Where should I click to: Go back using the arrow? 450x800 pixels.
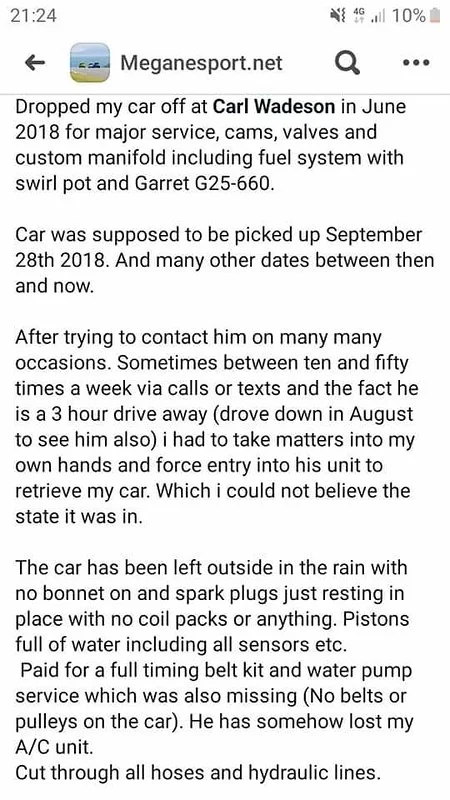35,63
